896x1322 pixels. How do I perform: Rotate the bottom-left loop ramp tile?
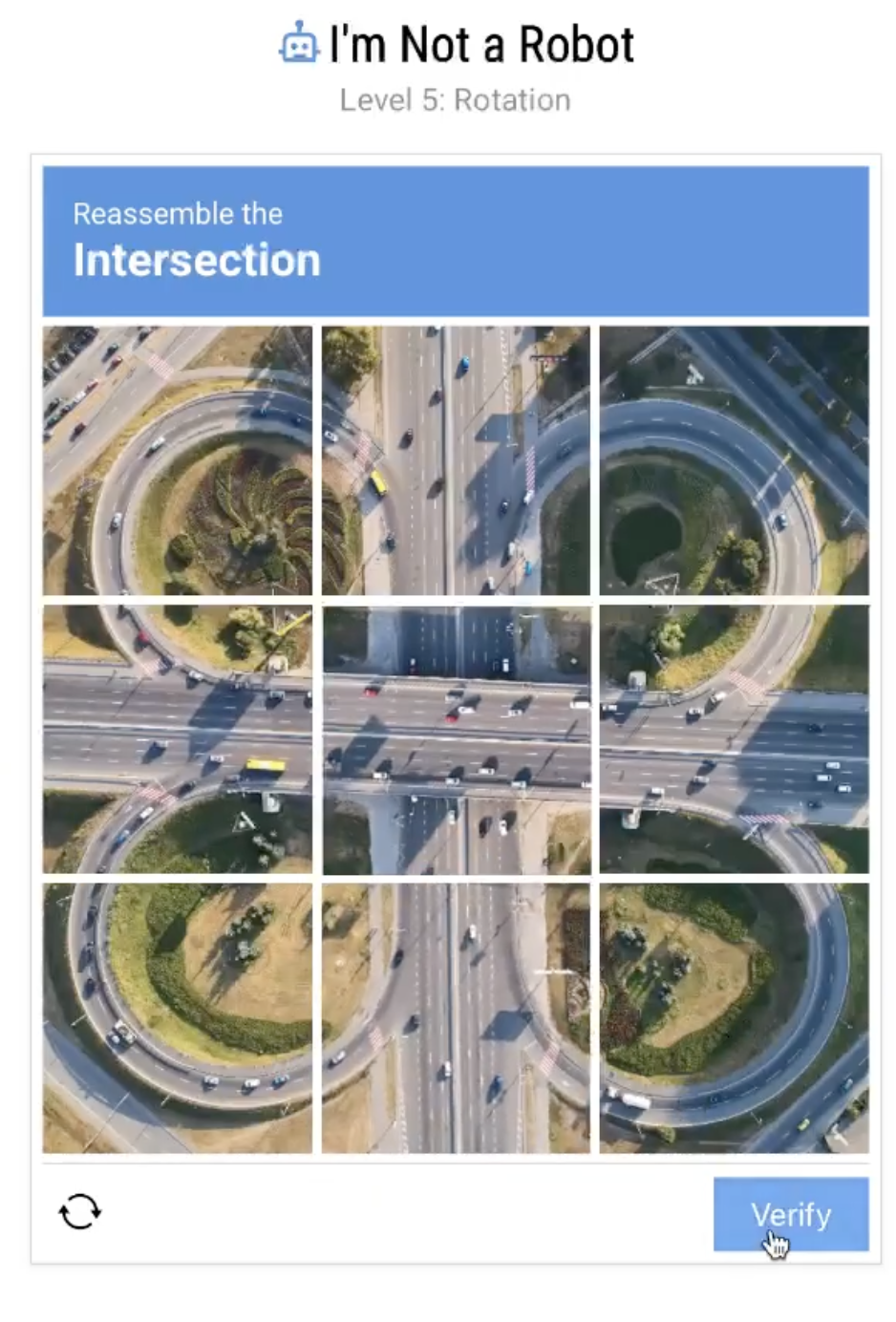178,1016
